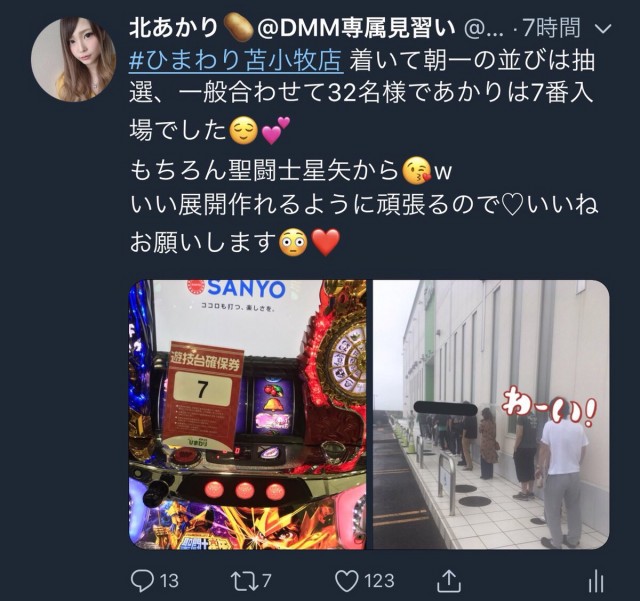
Task: Open the #ひまわり苫小牧店 hashtag link
Action: pos(237,61)
